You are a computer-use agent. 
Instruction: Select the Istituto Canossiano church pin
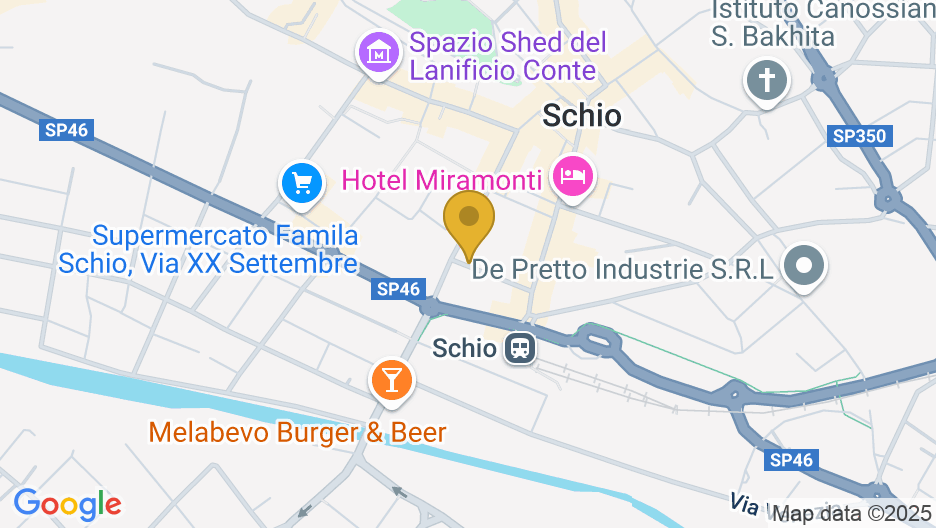(767, 80)
